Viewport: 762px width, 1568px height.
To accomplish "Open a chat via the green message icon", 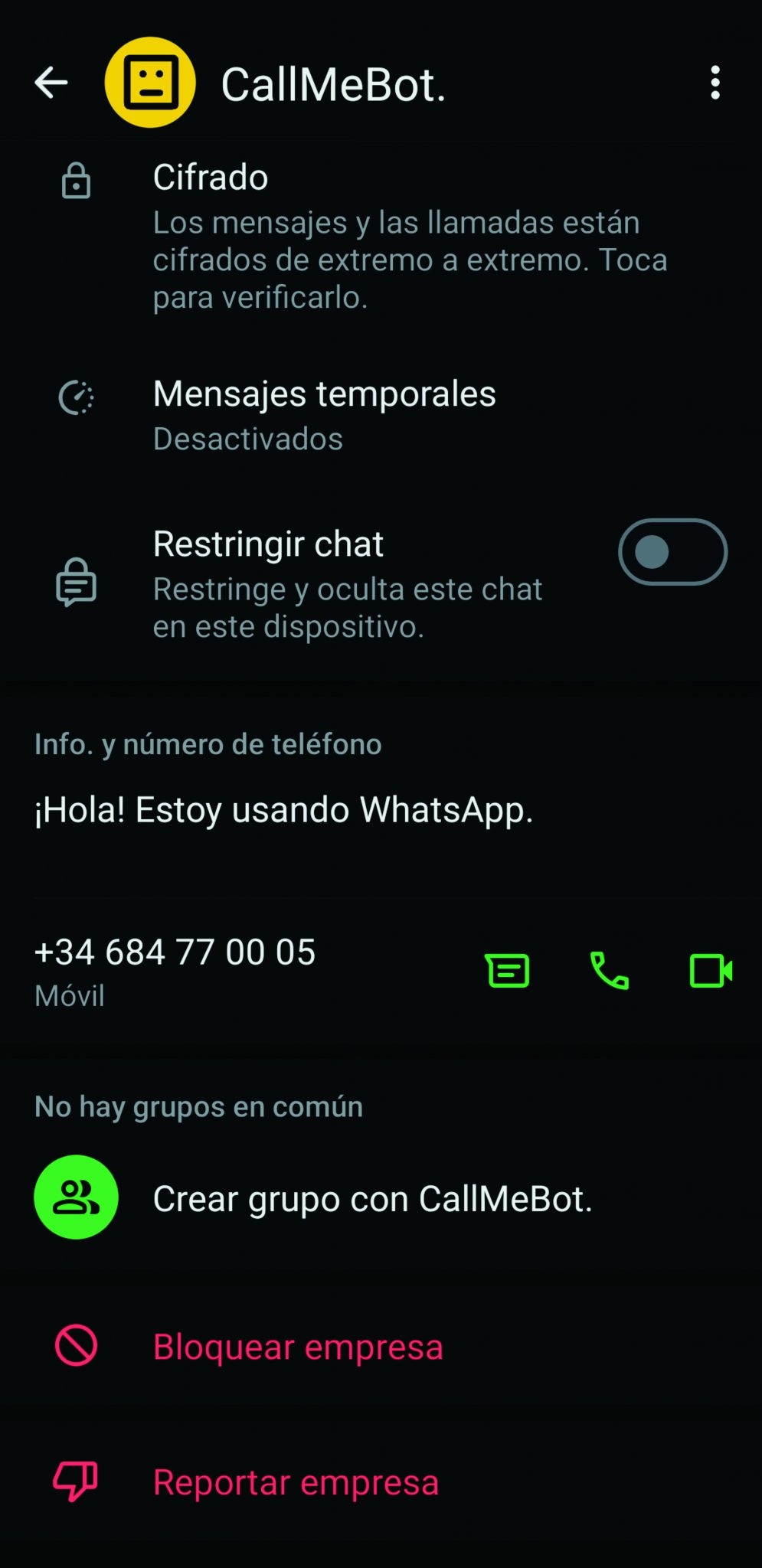I will point(508,971).
